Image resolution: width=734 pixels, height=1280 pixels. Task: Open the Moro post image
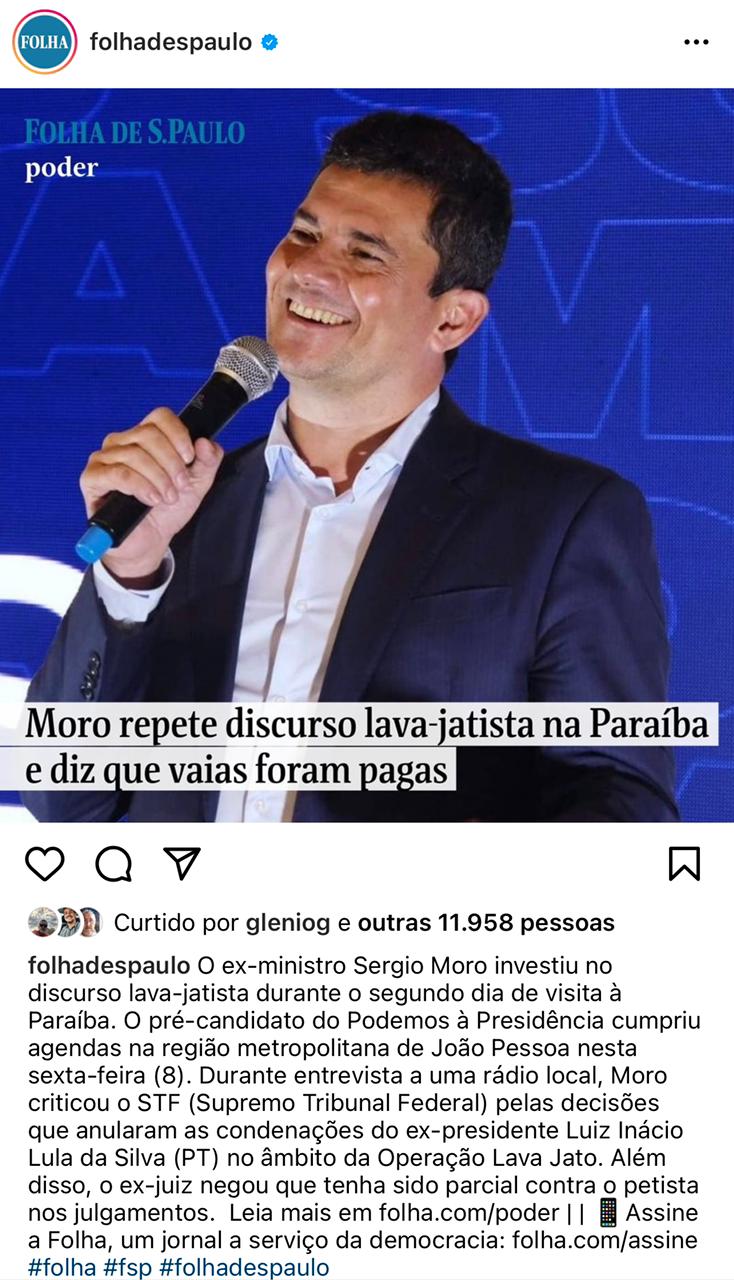coord(367,455)
